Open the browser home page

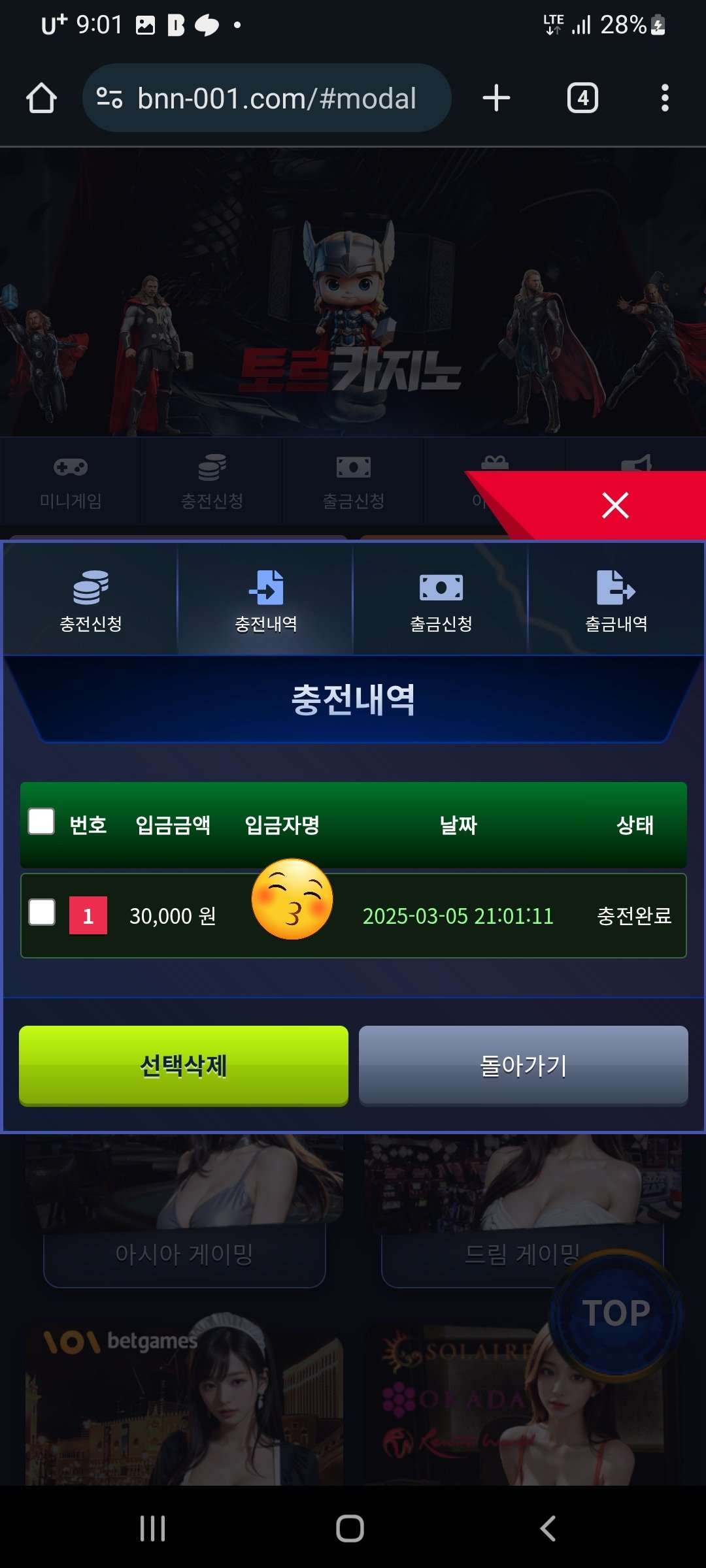point(41,99)
